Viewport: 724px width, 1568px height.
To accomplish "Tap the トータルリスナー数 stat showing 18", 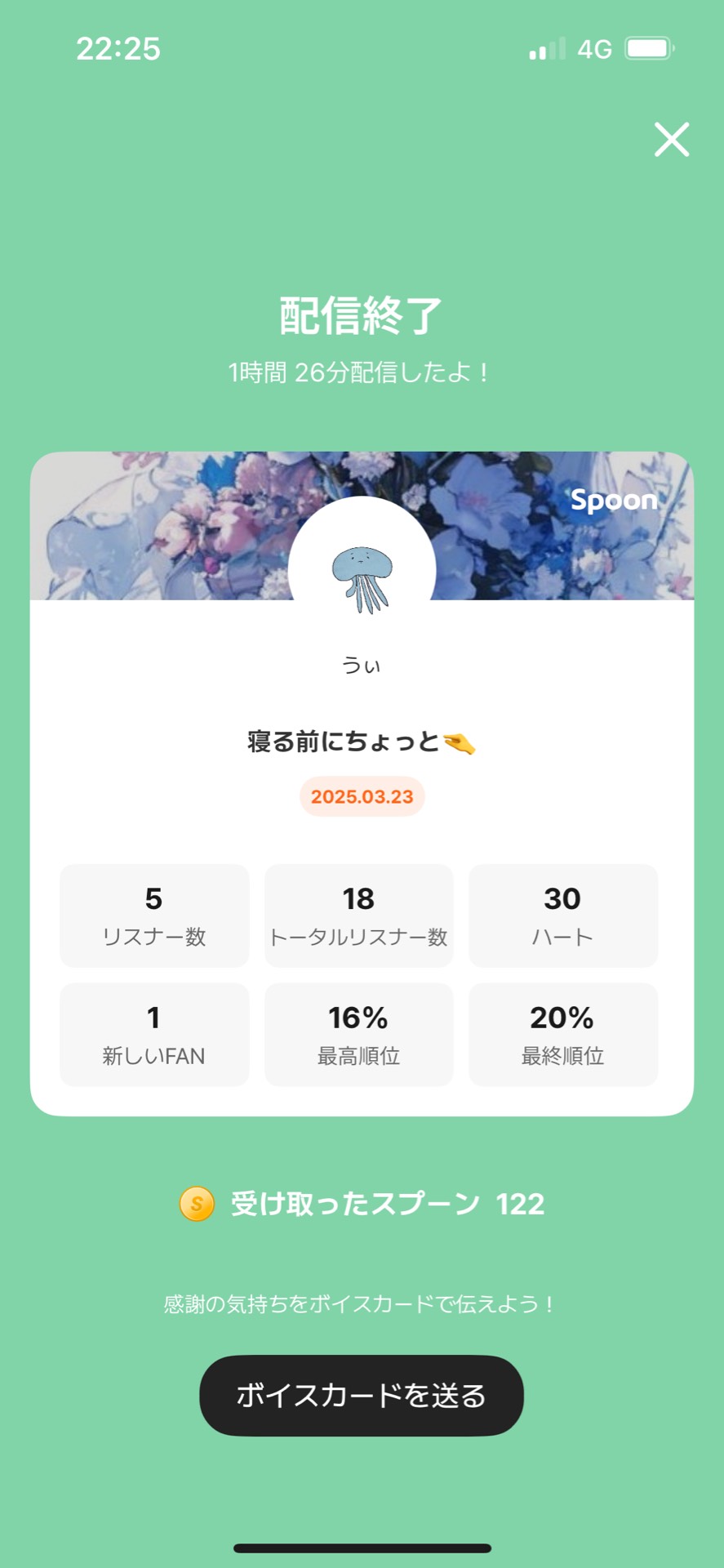I will pos(359,915).
